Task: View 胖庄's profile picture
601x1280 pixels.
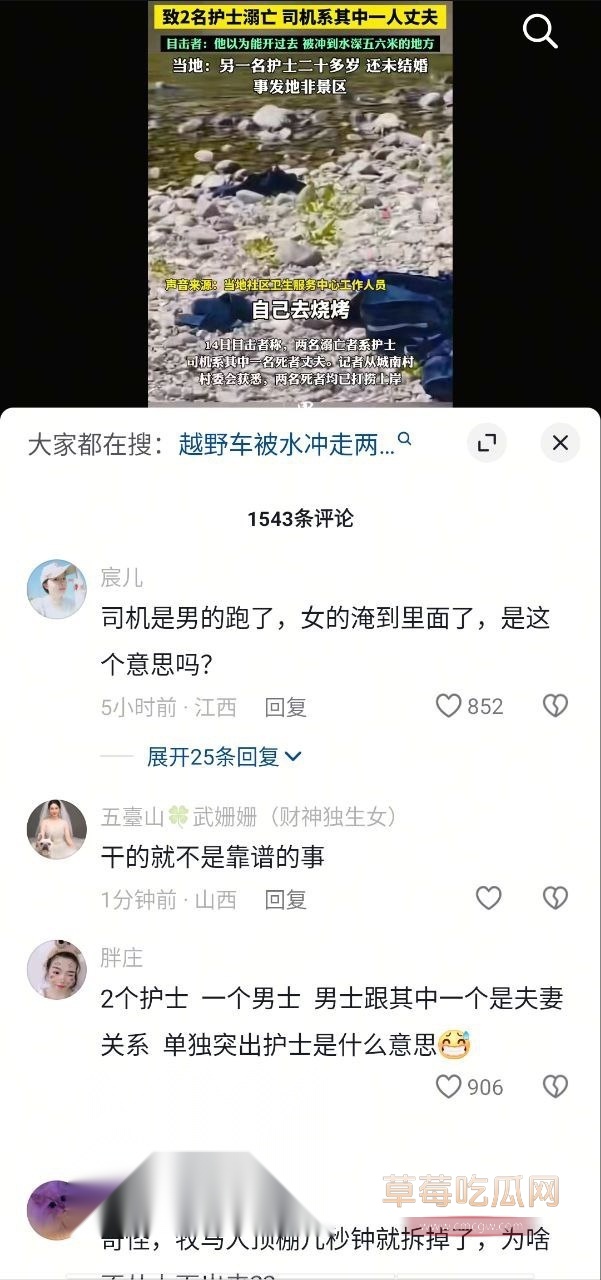Action: (56, 969)
